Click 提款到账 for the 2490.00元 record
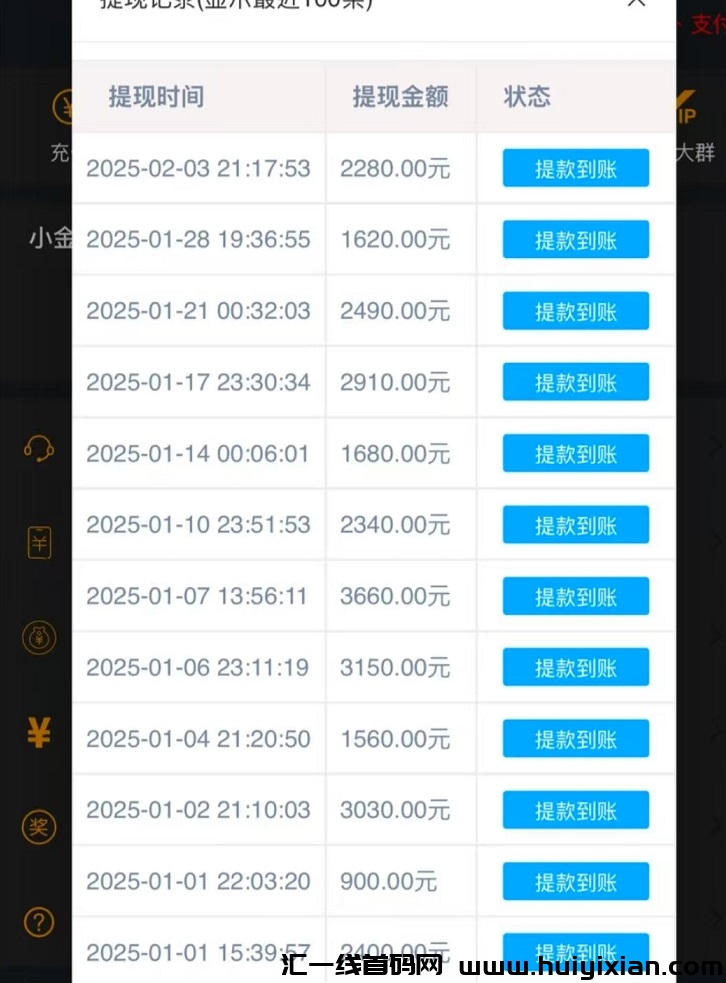This screenshot has height=983, width=726. click(x=575, y=310)
